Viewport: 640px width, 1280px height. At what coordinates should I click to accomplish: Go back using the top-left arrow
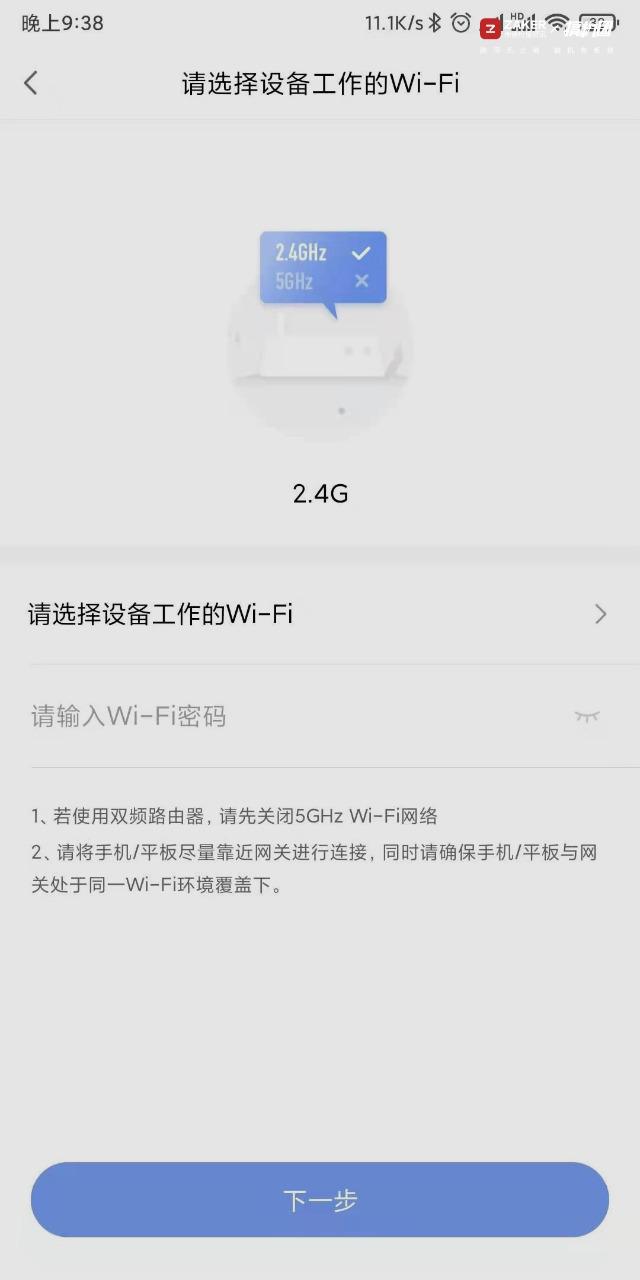click(x=31, y=83)
